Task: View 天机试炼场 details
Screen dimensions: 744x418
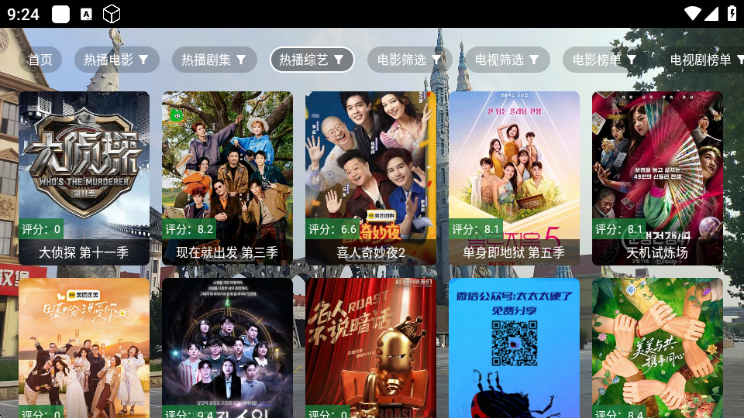Action: click(x=657, y=178)
